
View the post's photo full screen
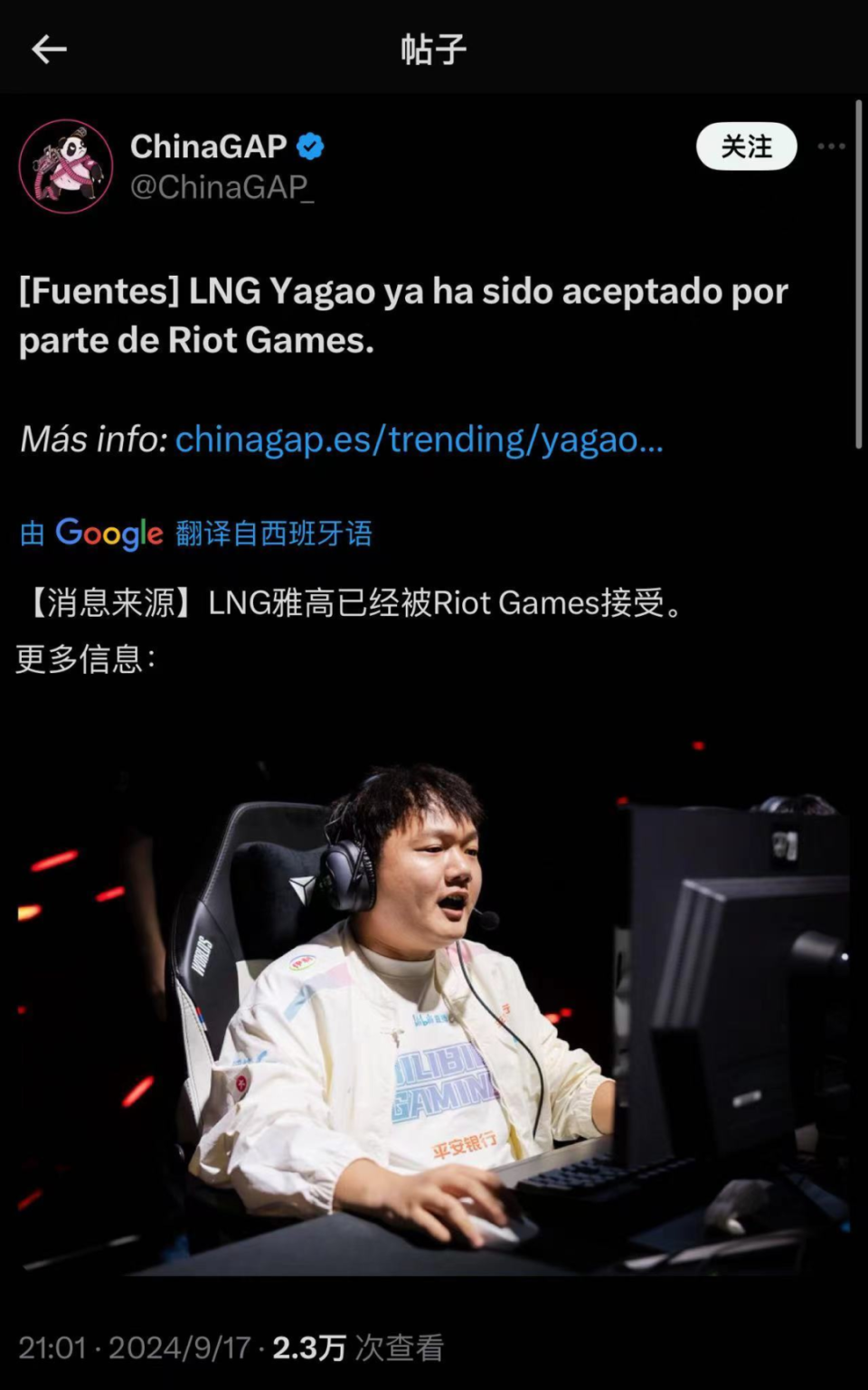click(434, 1004)
